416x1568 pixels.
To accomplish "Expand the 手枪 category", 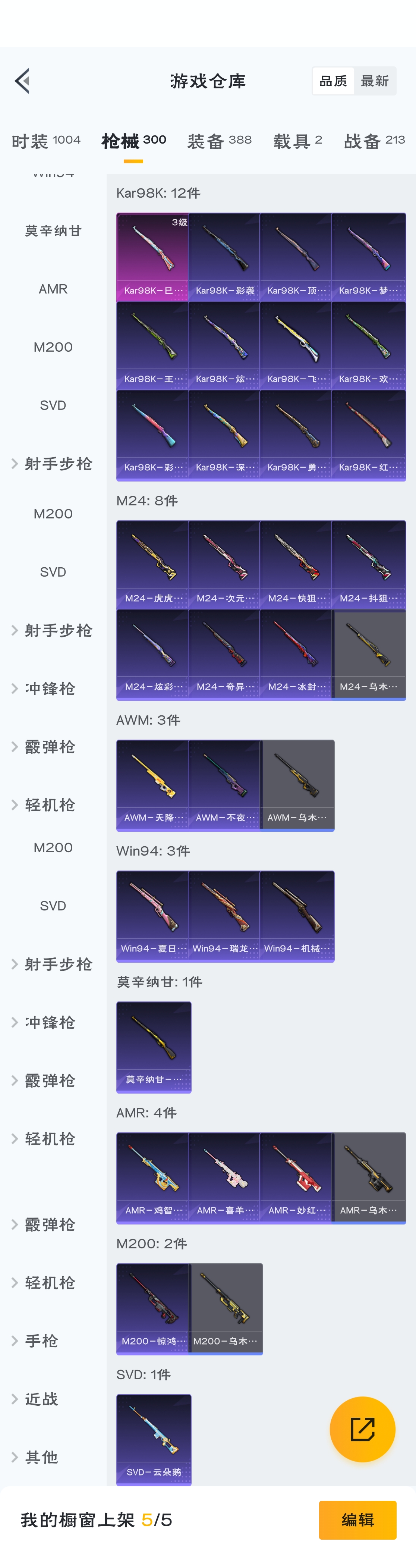I will tap(41, 1341).
